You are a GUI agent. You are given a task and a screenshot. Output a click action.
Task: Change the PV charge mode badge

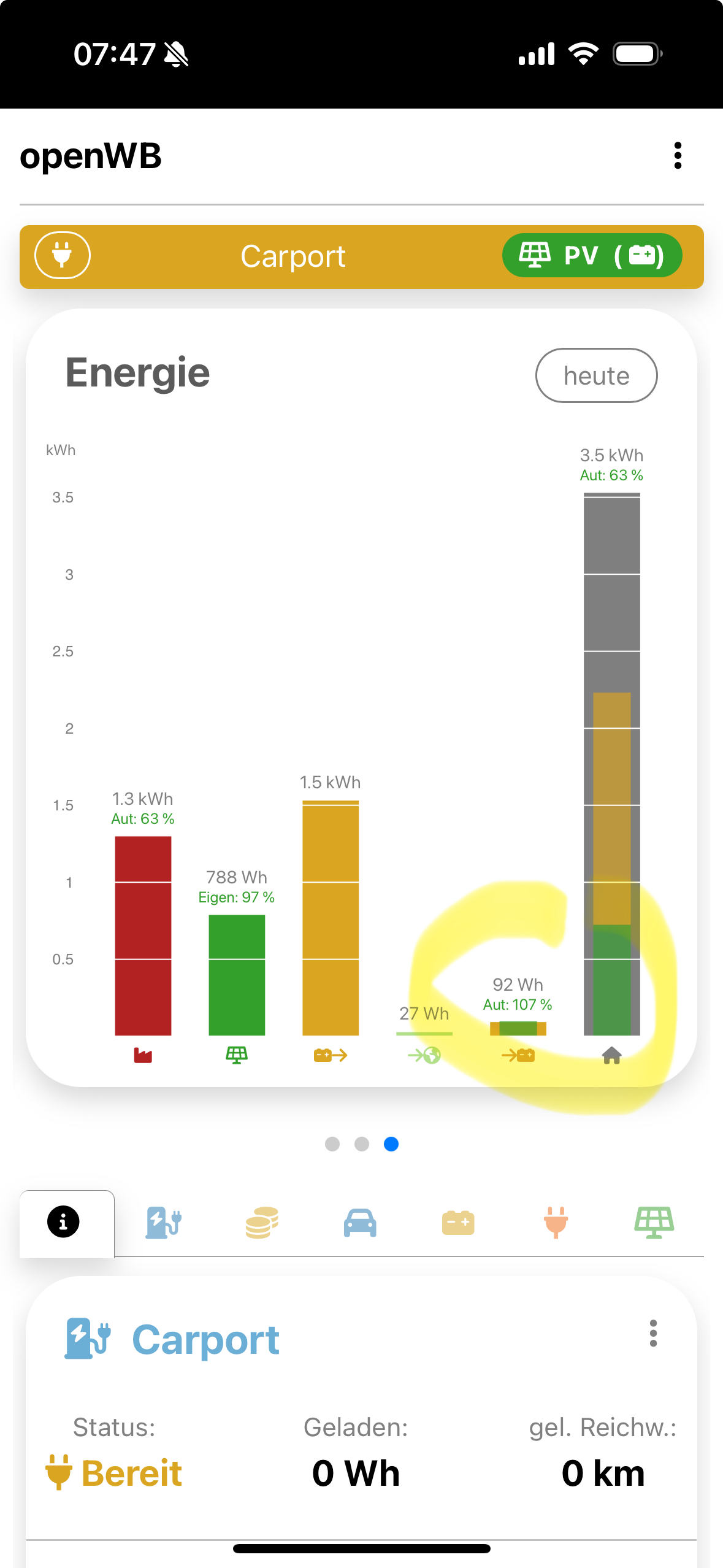point(592,255)
